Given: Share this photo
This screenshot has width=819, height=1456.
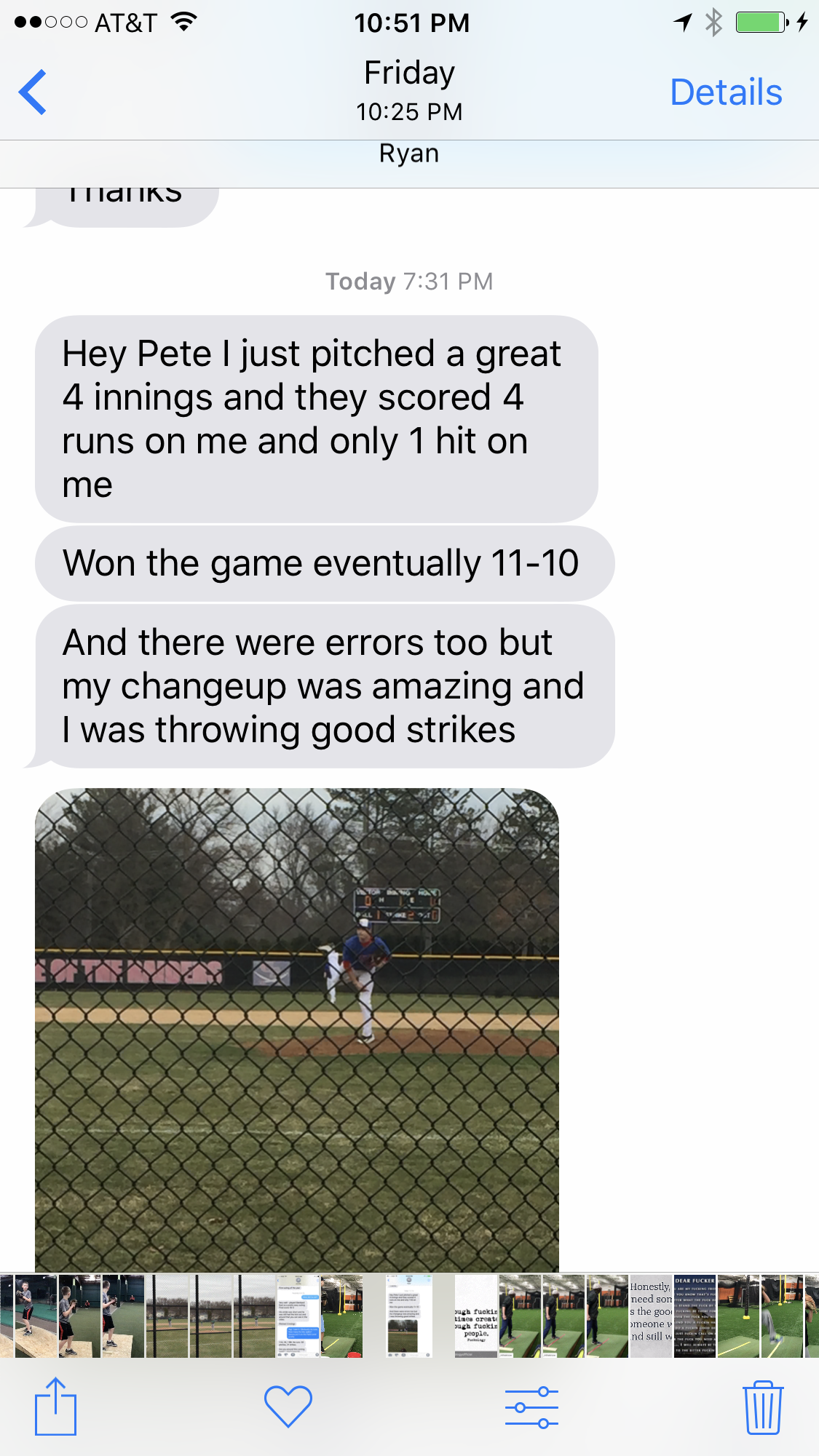Looking at the screenshot, I should (55, 1406).
